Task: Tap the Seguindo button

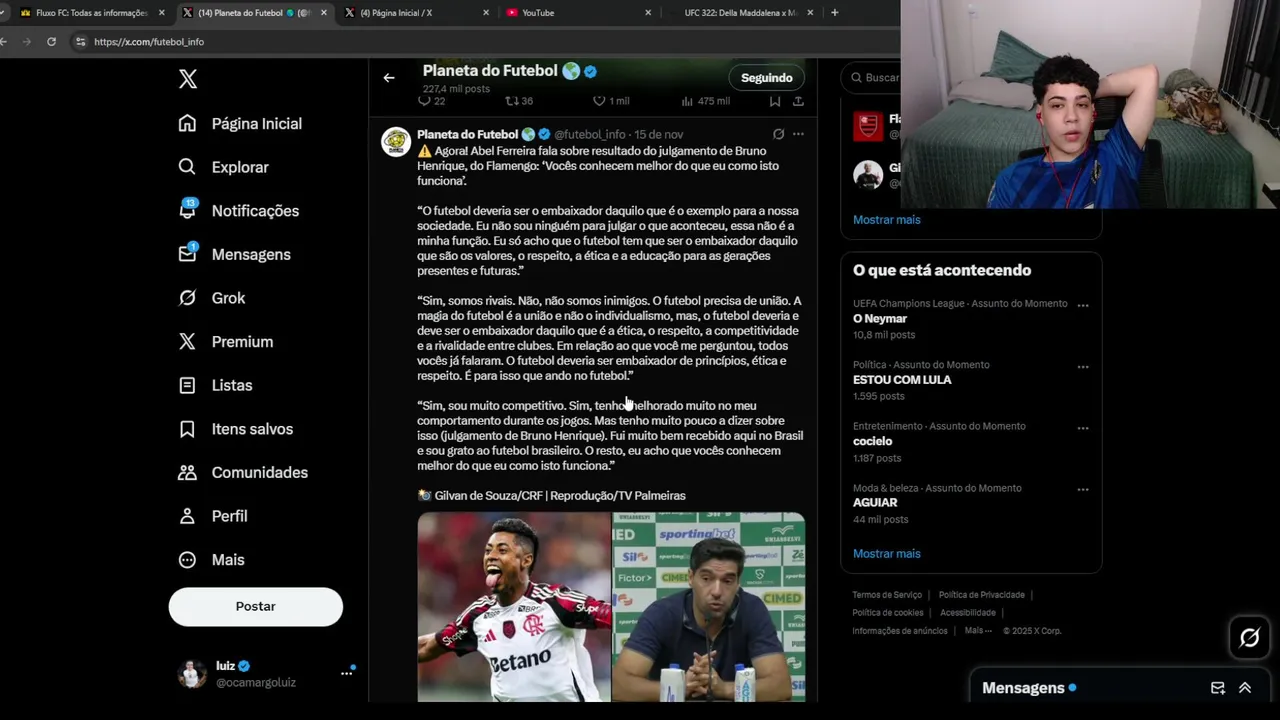Action: point(766,78)
